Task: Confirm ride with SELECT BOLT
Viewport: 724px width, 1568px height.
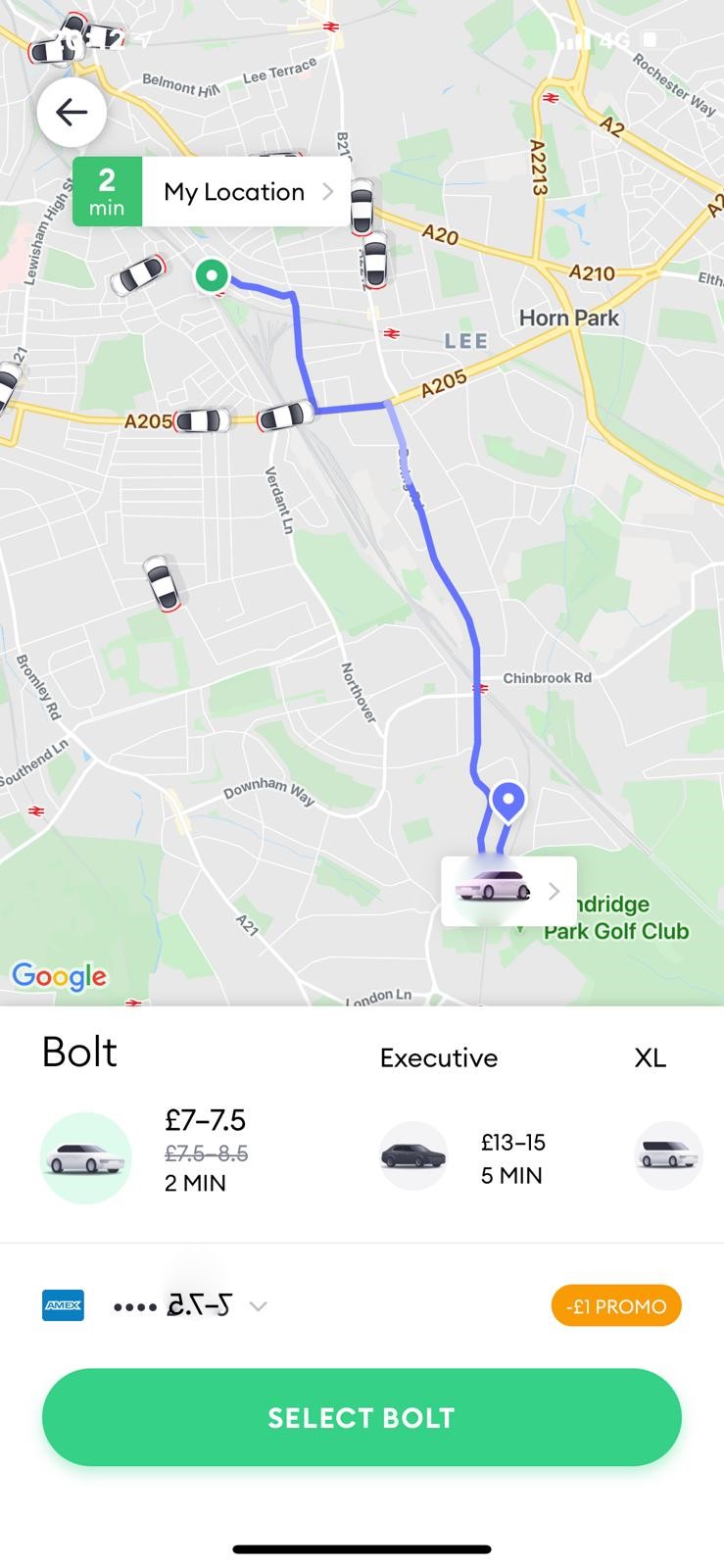Action: click(362, 1417)
